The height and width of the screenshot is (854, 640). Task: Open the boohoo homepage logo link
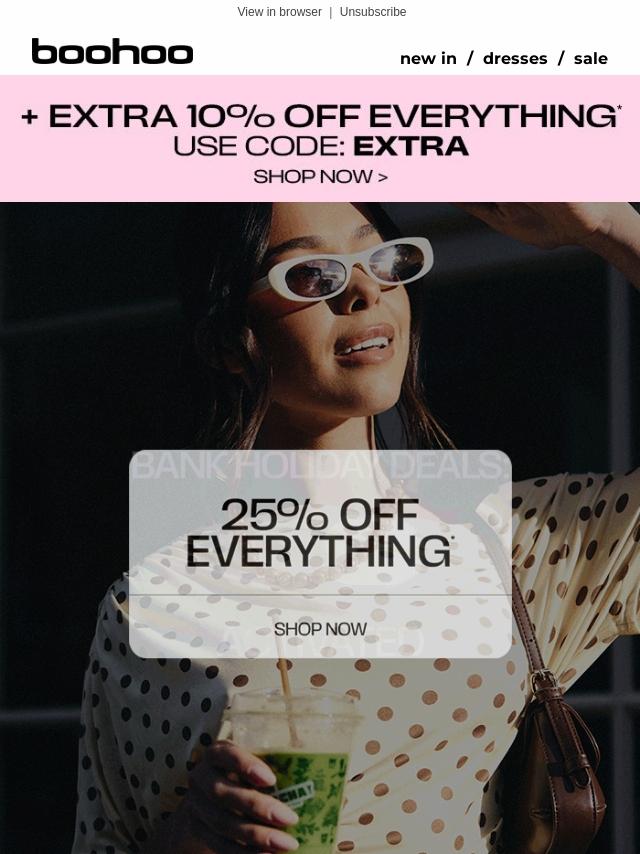click(x=112, y=52)
